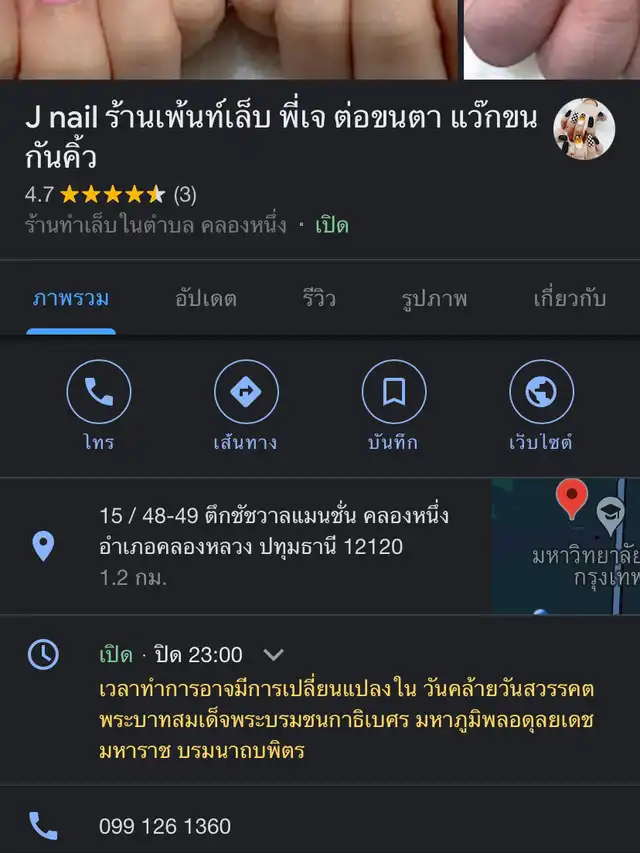The height and width of the screenshot is (853, 640).
Task: Call the shop with the โทร button
Action: (99, 392)
